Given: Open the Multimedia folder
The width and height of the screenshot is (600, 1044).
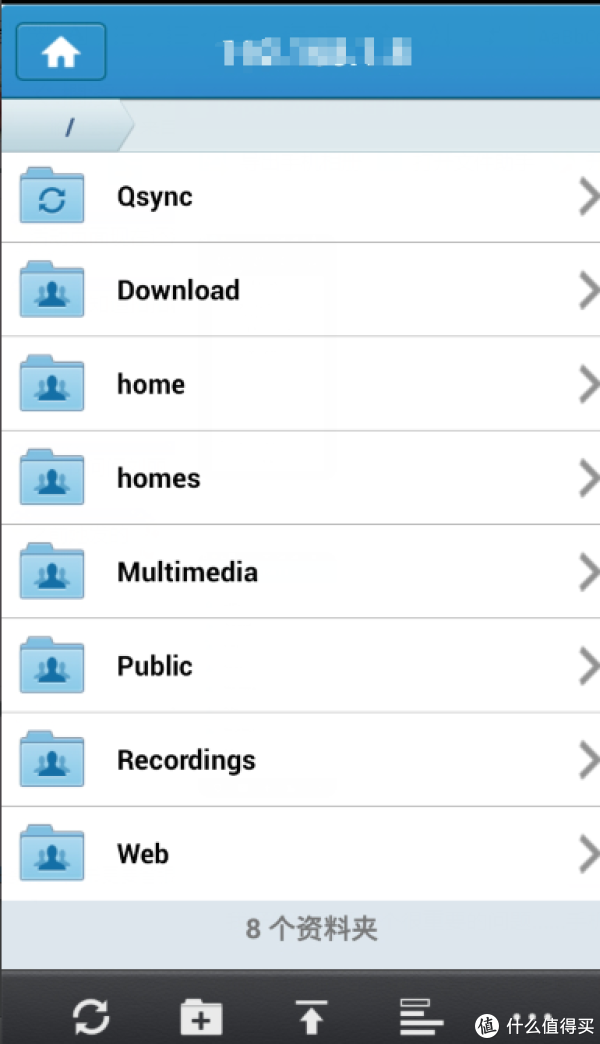Looking at the screenshot, I should pyautogui.click(x=300, y=572).
